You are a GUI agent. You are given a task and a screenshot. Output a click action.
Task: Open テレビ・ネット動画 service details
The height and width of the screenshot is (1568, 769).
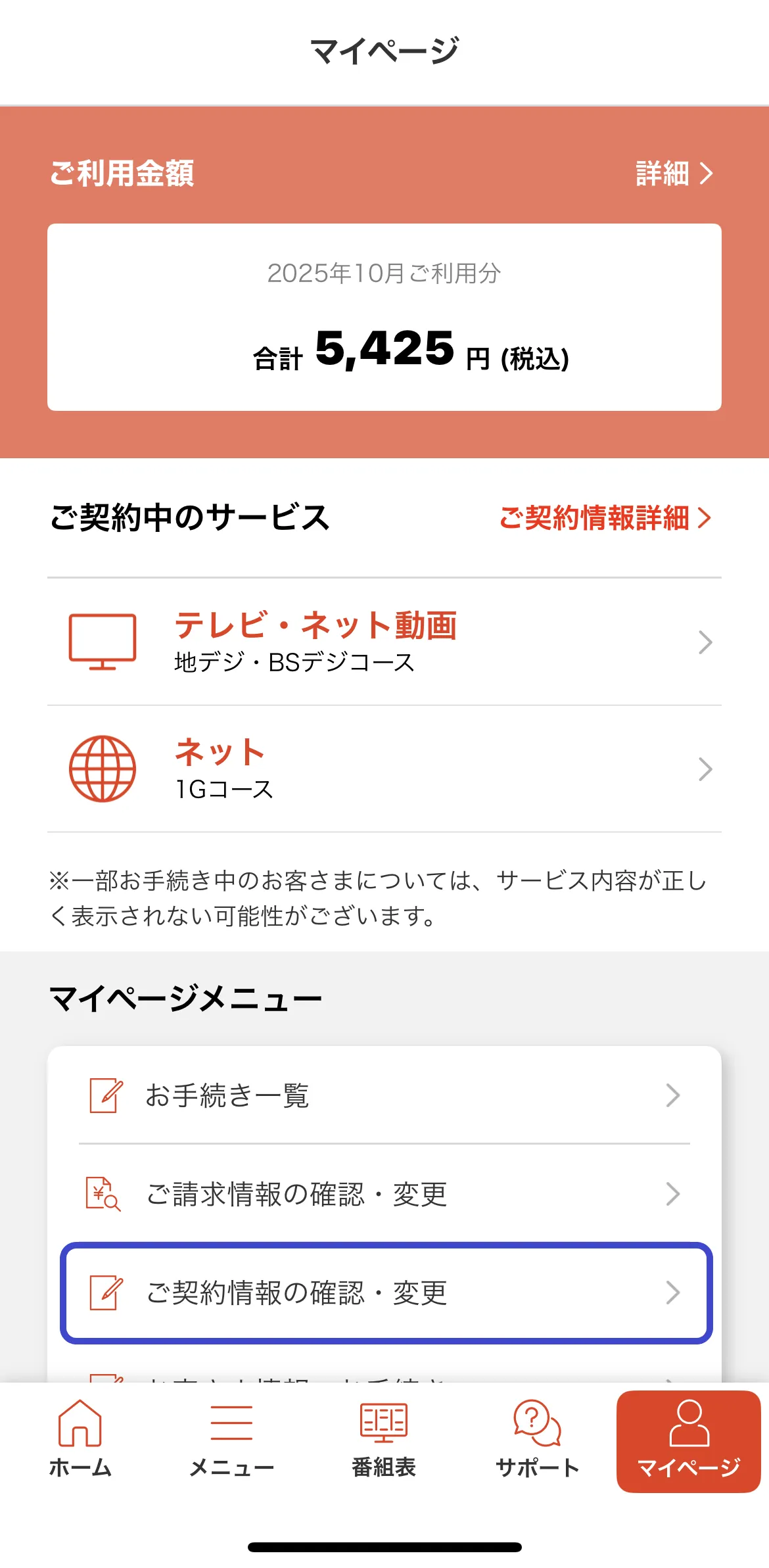pos(384,642)
